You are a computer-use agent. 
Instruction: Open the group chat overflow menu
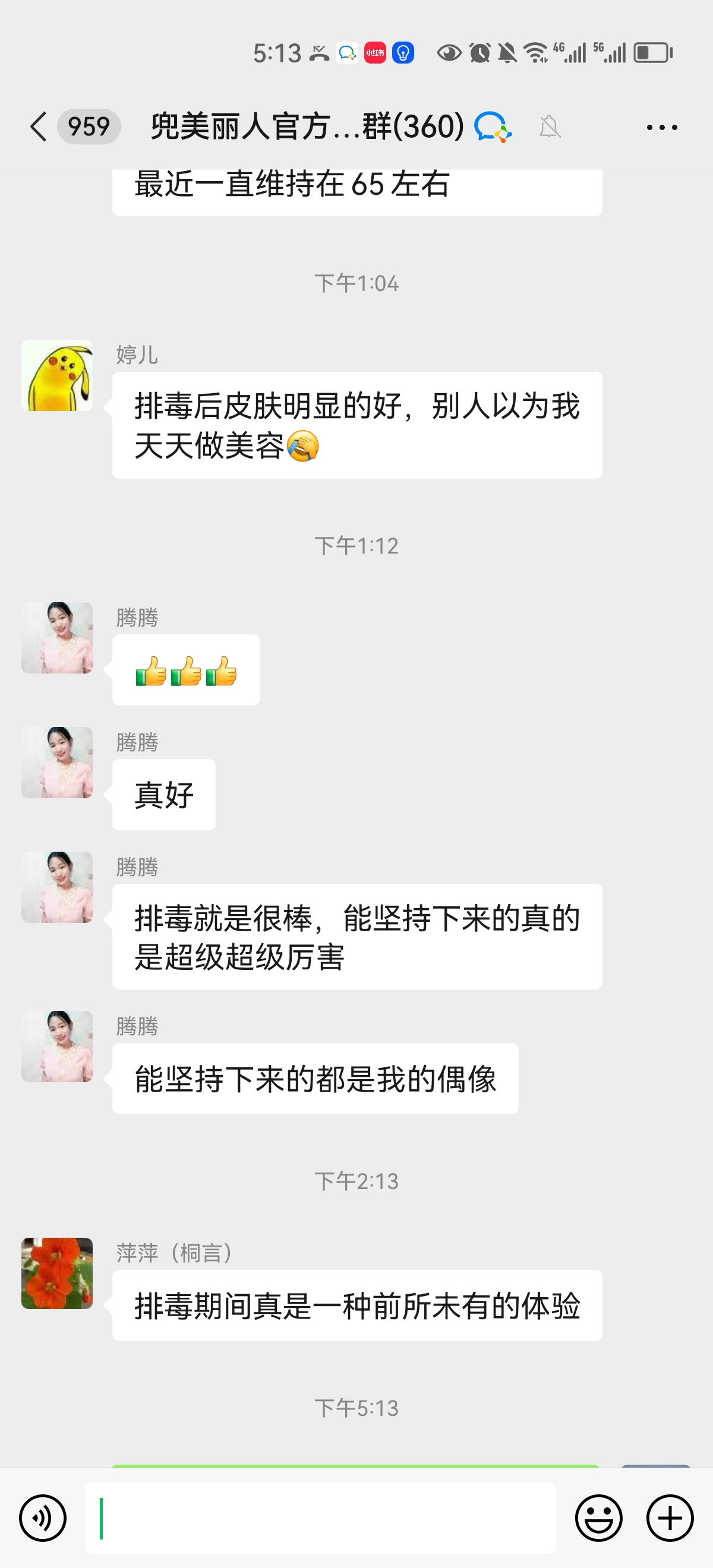661,127
